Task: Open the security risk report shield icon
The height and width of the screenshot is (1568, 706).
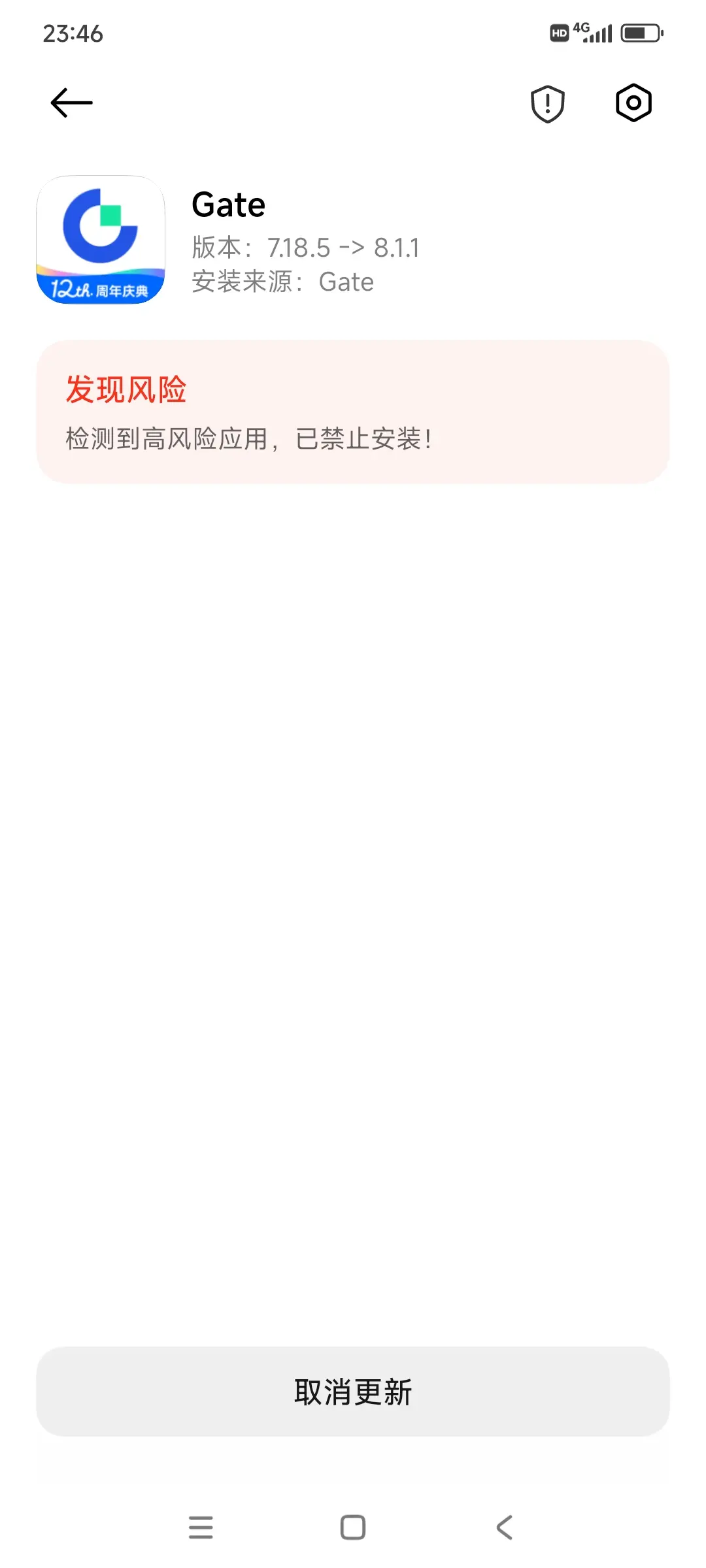Action: coord(546,103)
